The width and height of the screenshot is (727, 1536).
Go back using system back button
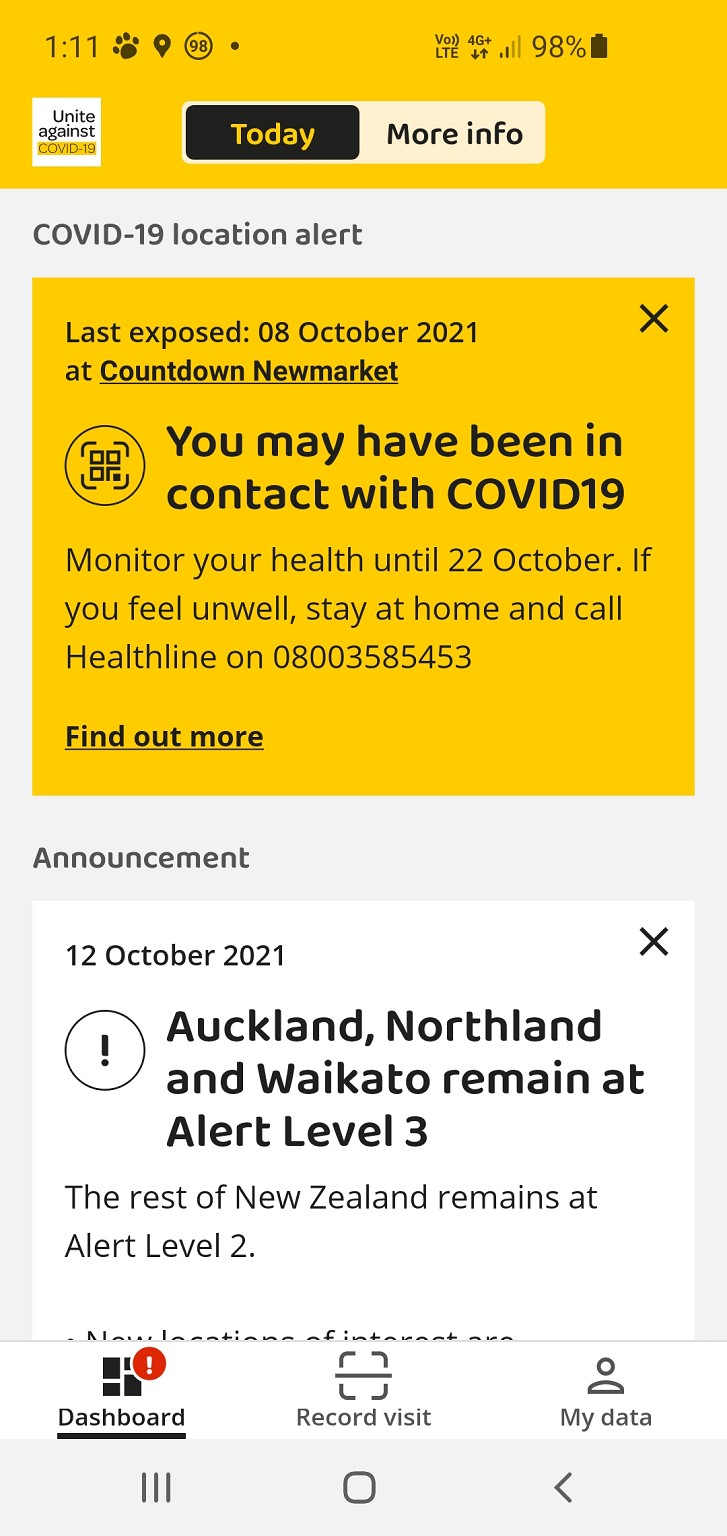click(563, 1487)
